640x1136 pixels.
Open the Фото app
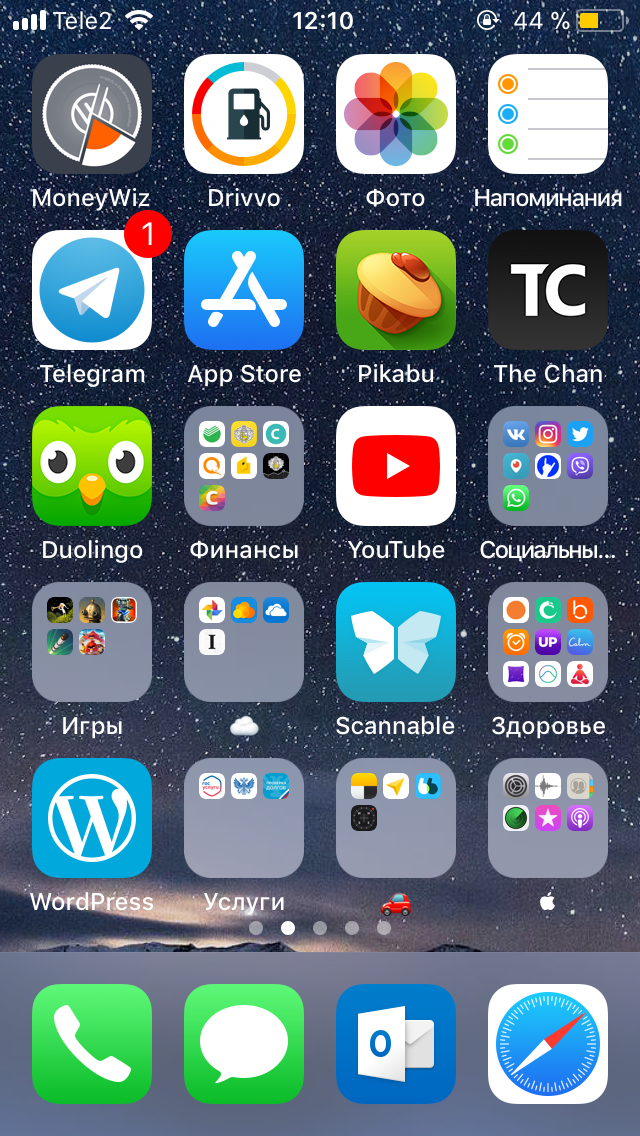coord(396,114)
